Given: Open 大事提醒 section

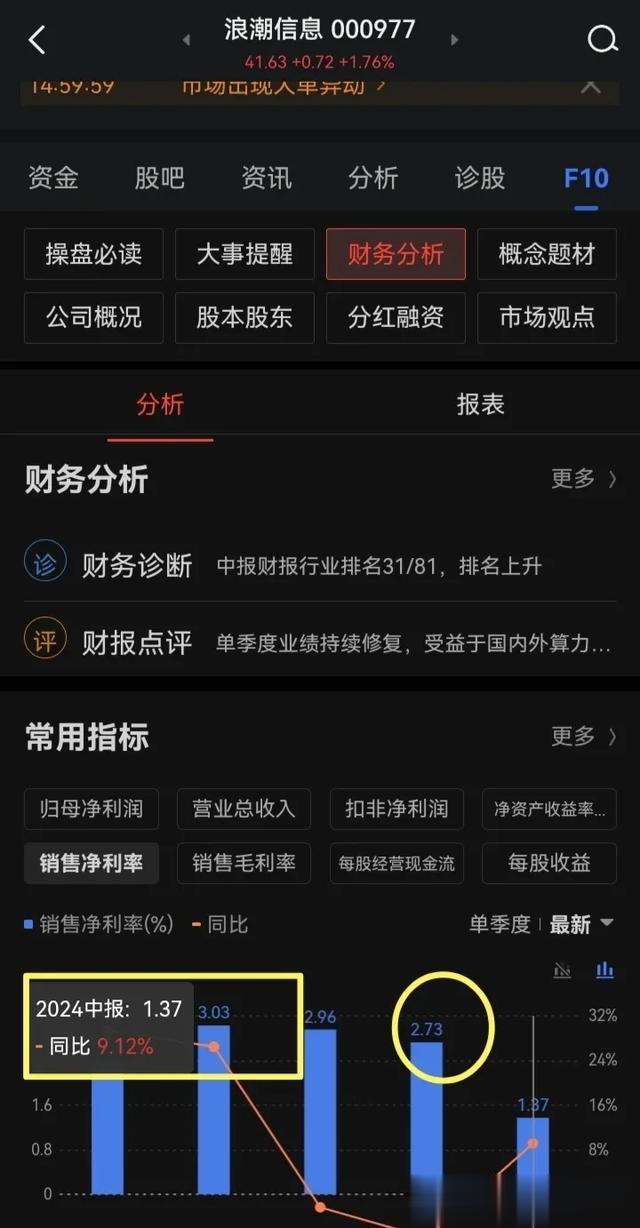Looking at the screenshot, I should [245, 254].
